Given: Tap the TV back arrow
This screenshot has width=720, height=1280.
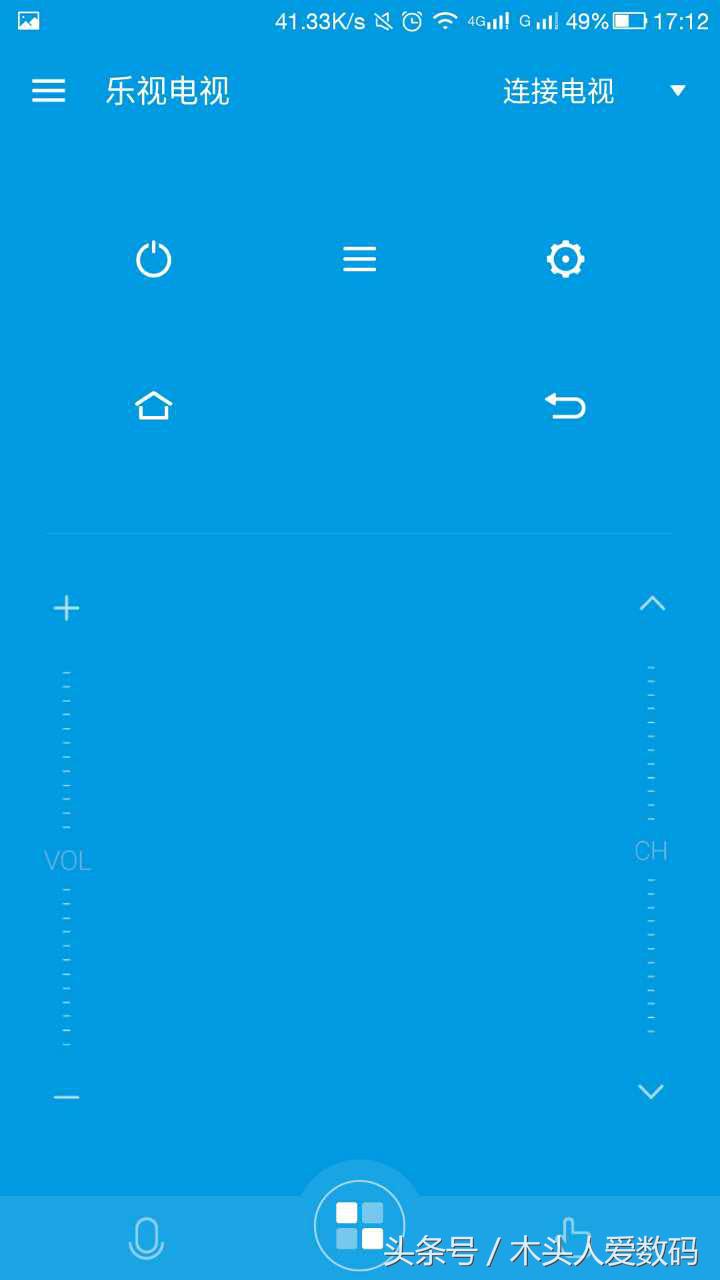Looking at the screenshot, I should (x=565, y=406).
